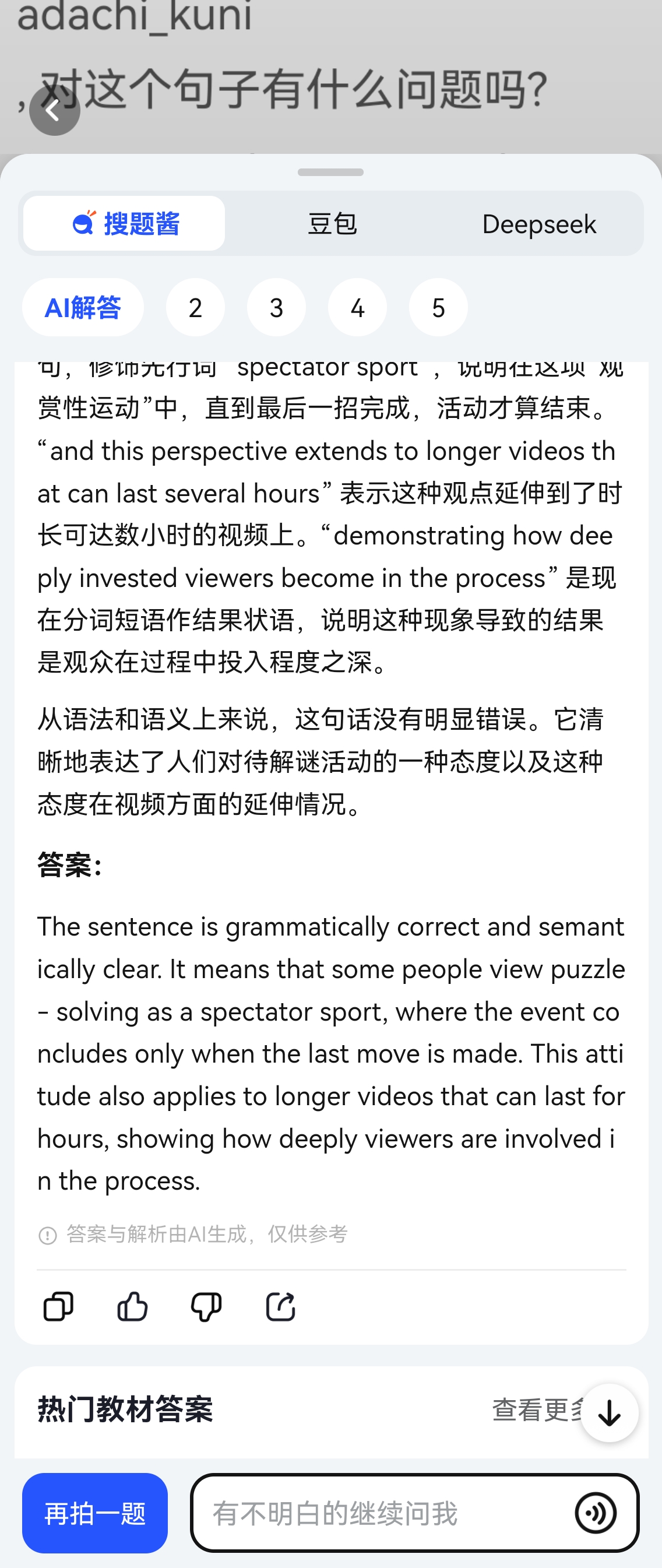Go back using the top-left arrow
The width and height of the screenshot is (662, 1568).
tap(54, 110)
